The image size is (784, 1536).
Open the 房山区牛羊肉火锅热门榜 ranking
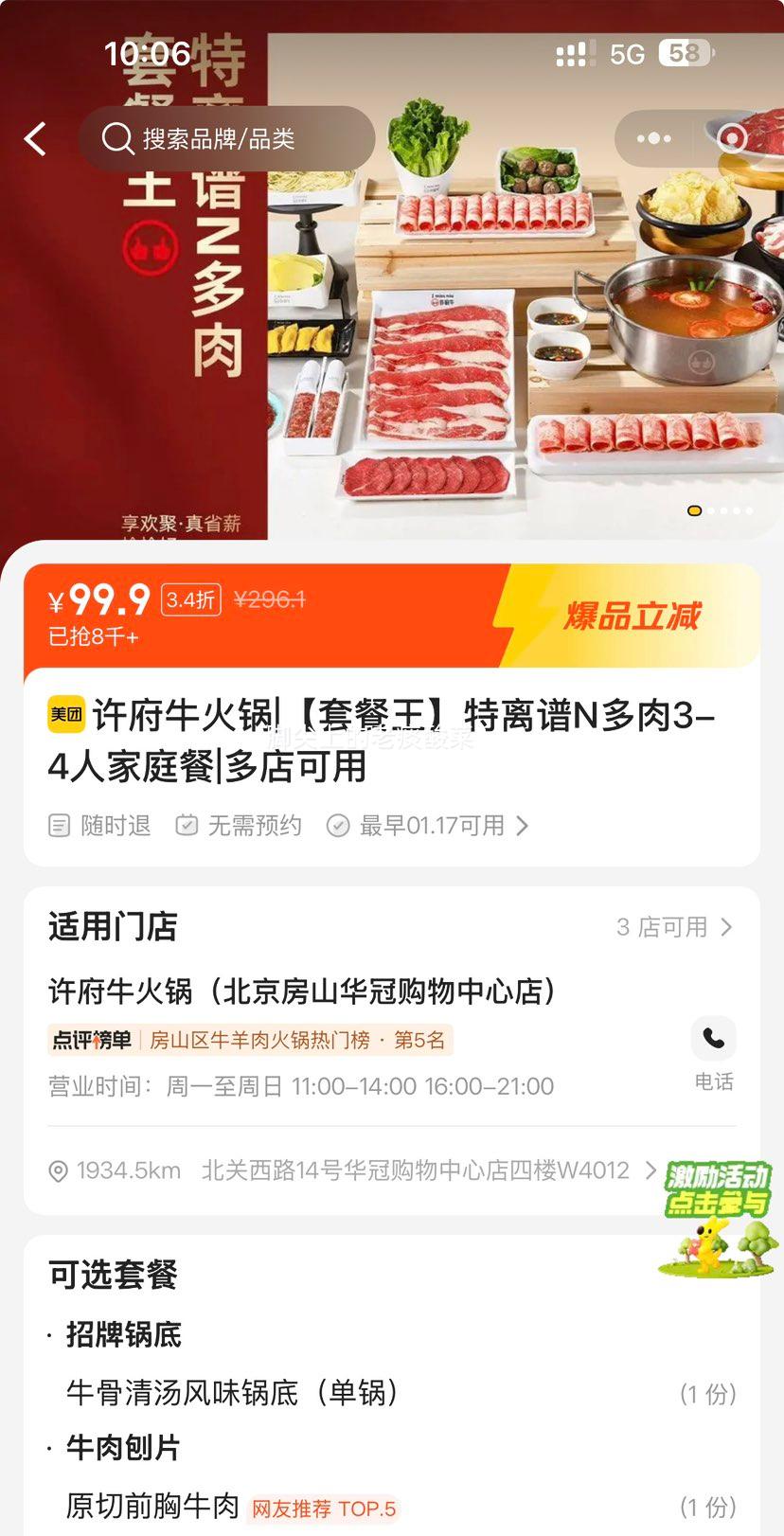250,1041
